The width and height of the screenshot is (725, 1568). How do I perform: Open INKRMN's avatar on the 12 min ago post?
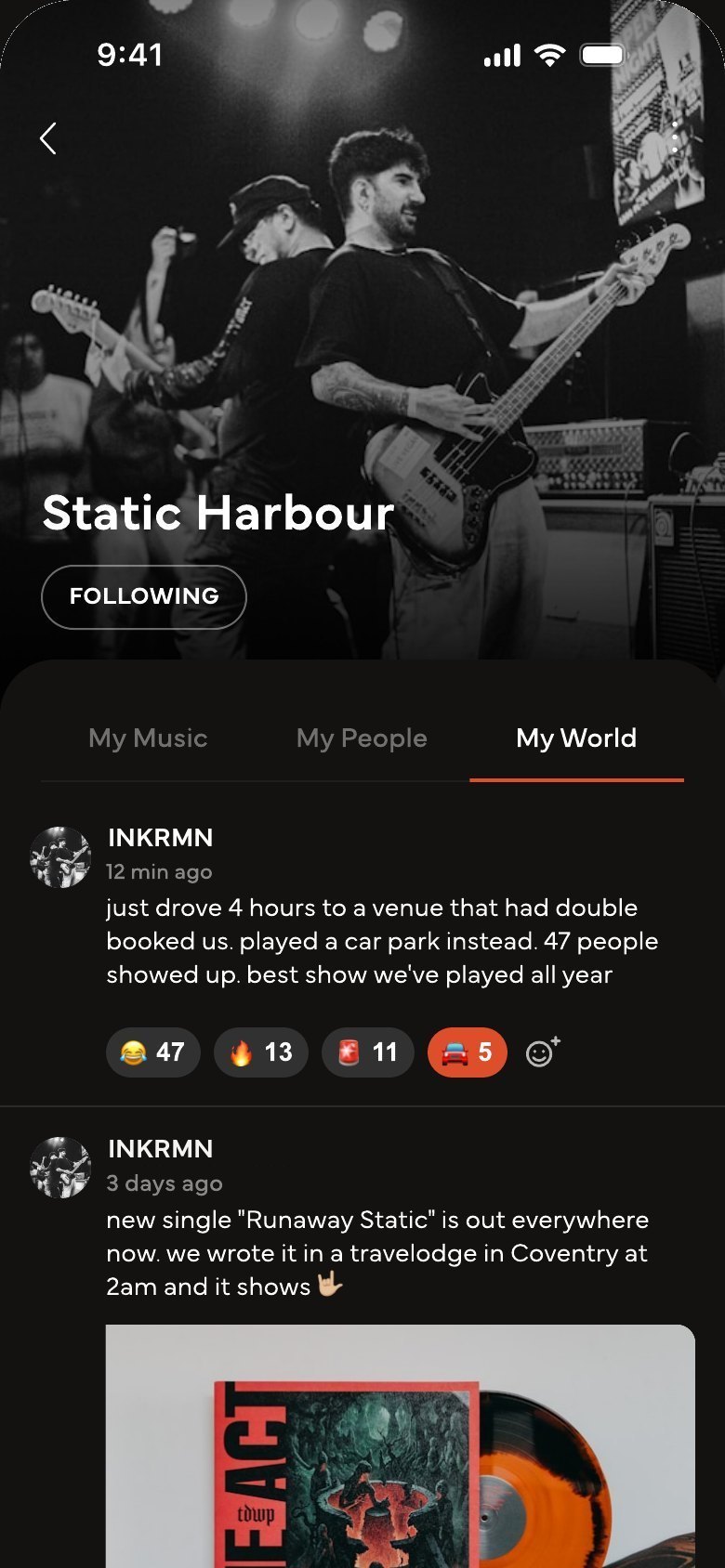coord(60,857)
